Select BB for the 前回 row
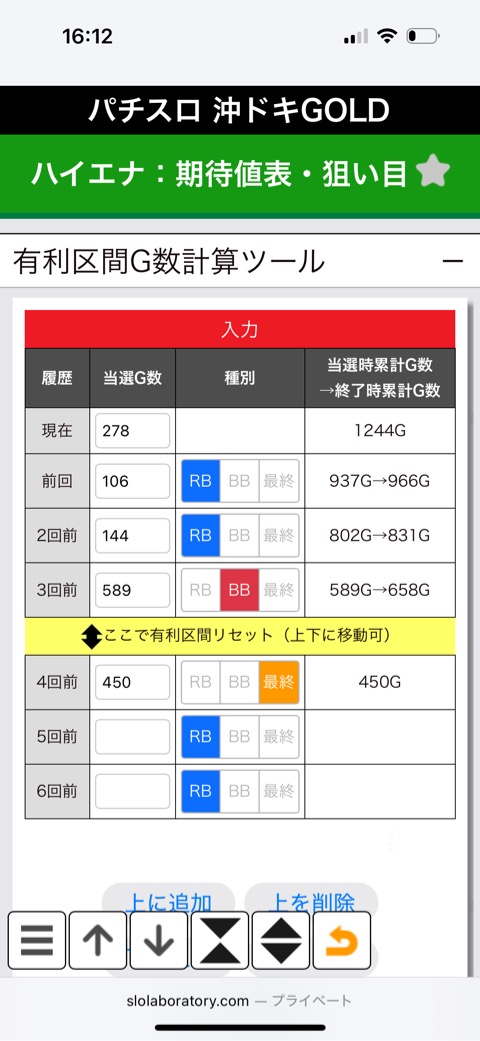Viewport: 480px width, 1041px height. (239, 481)
